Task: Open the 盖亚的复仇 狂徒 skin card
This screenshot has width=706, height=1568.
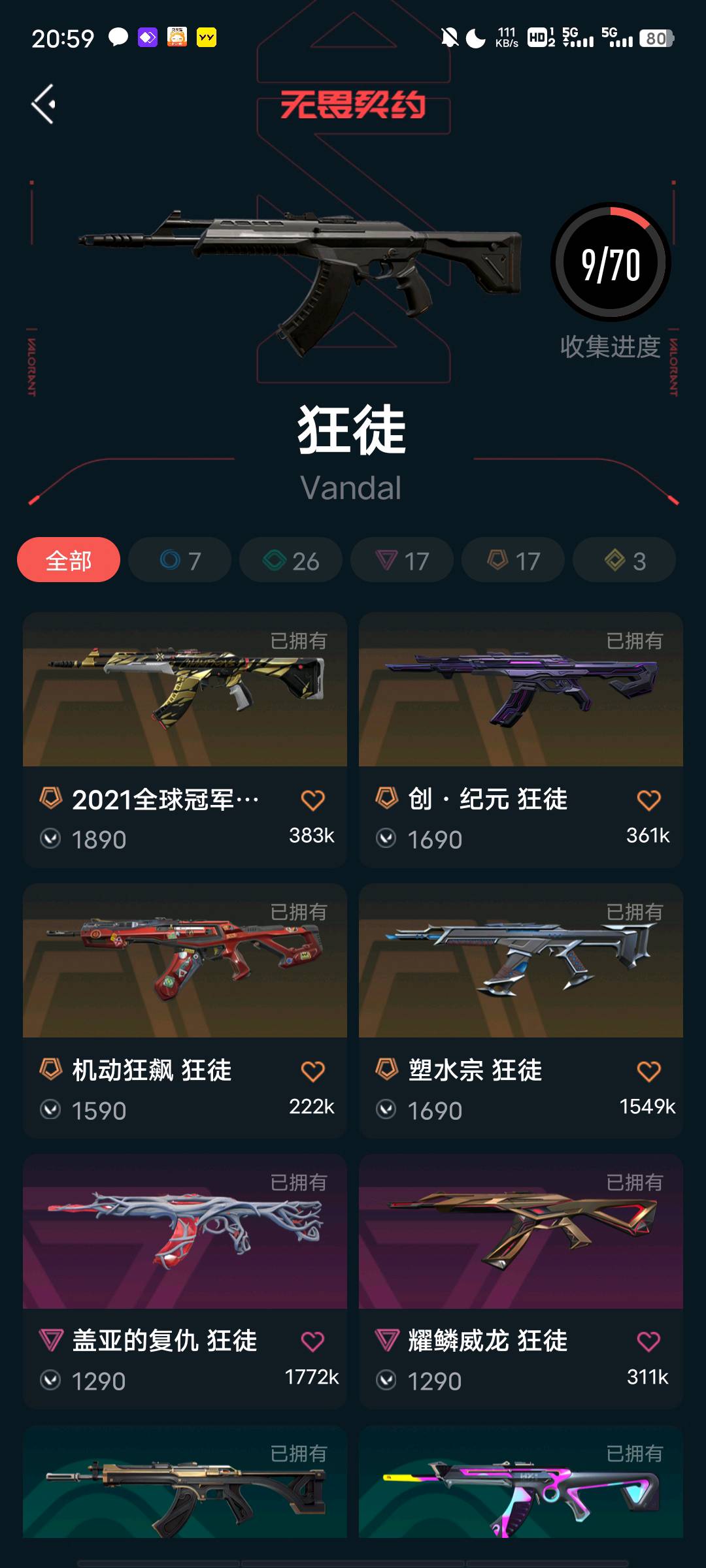Action: point(185,1235)
